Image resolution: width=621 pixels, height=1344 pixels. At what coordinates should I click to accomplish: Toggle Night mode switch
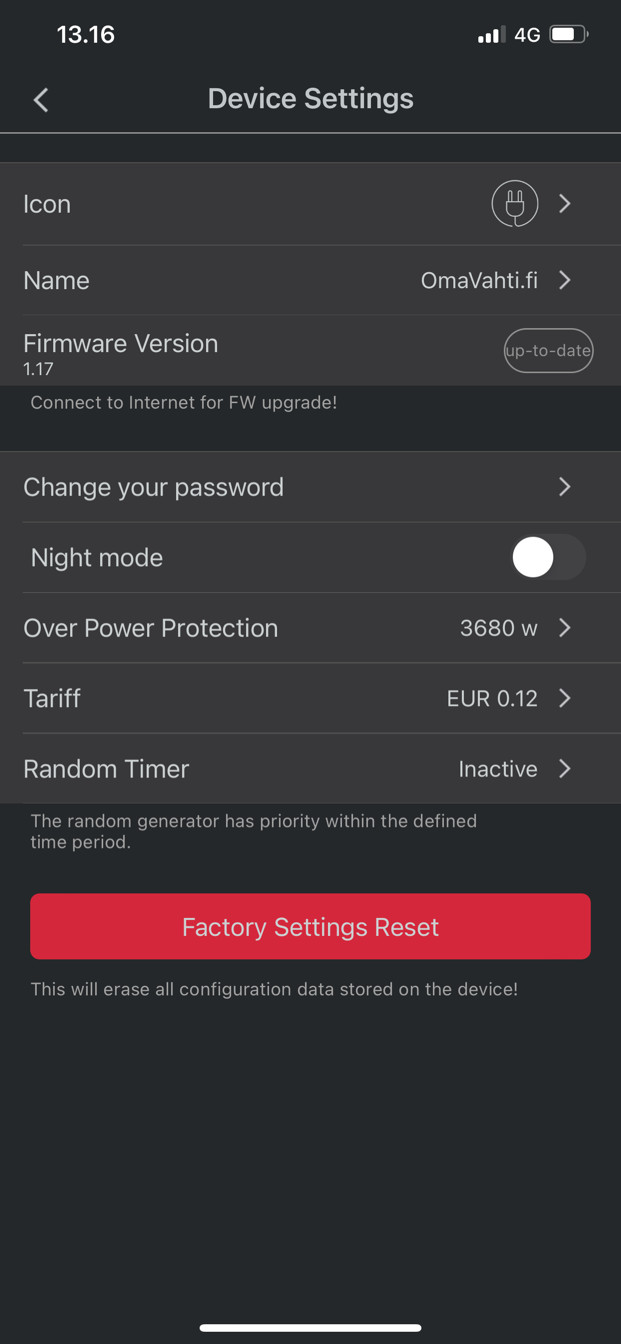[548, 557]
